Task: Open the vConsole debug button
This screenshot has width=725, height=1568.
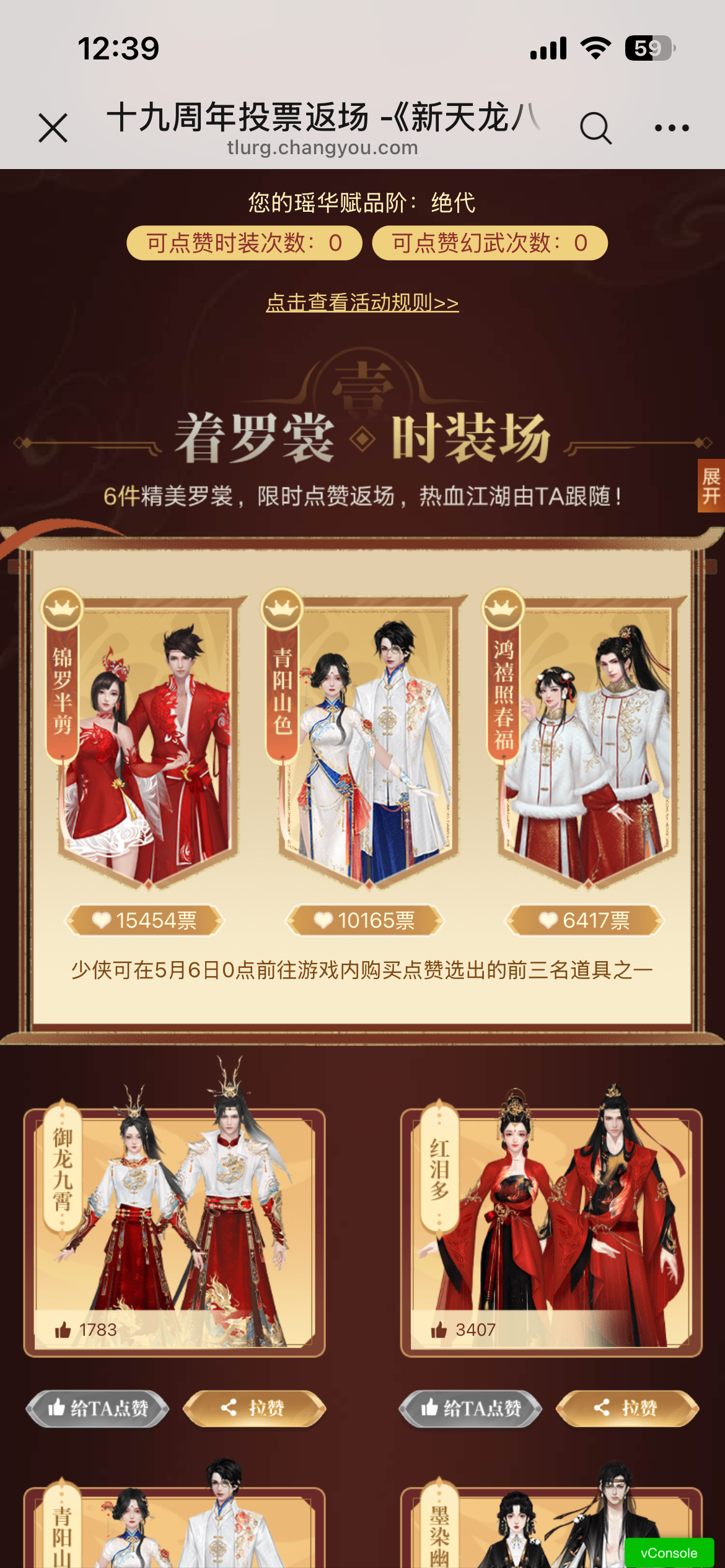Action: (x=669, y=1553)
